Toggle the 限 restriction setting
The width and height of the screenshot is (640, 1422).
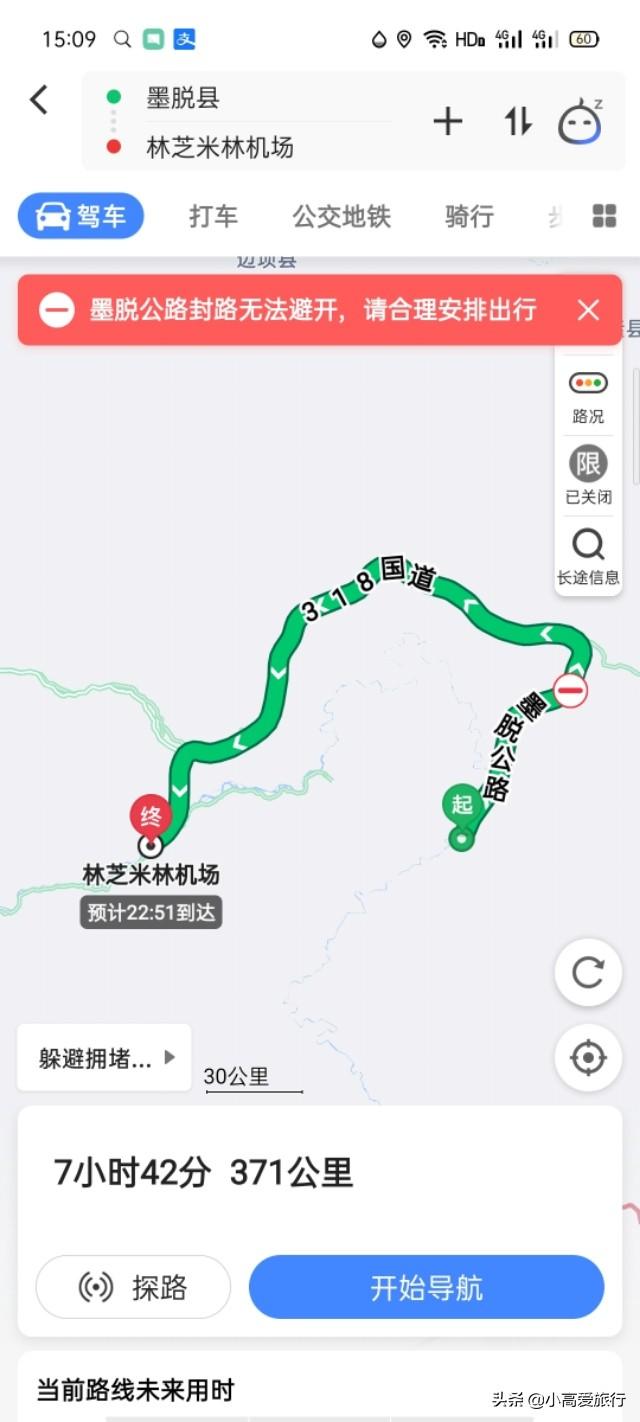588,475
